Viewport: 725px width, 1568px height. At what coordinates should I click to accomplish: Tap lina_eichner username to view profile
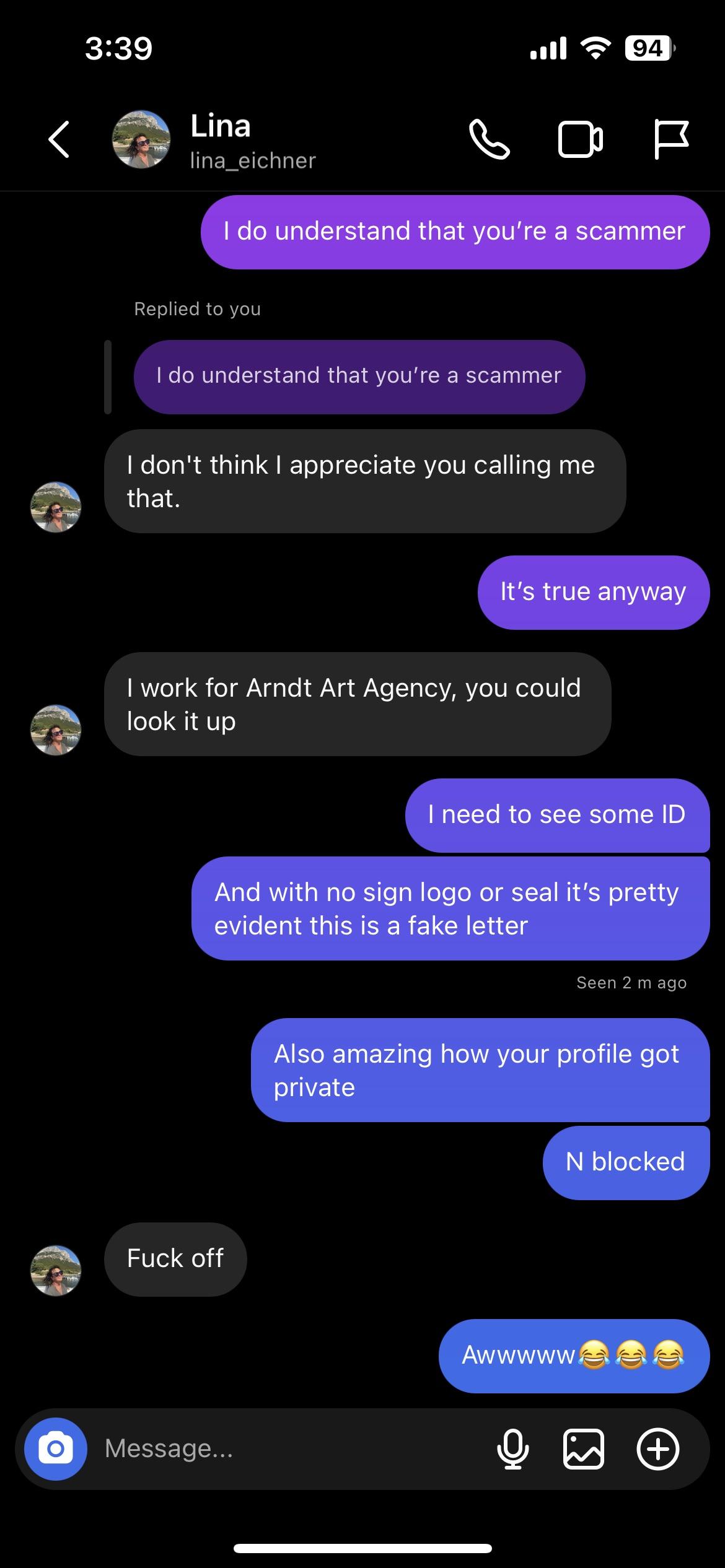251,160
